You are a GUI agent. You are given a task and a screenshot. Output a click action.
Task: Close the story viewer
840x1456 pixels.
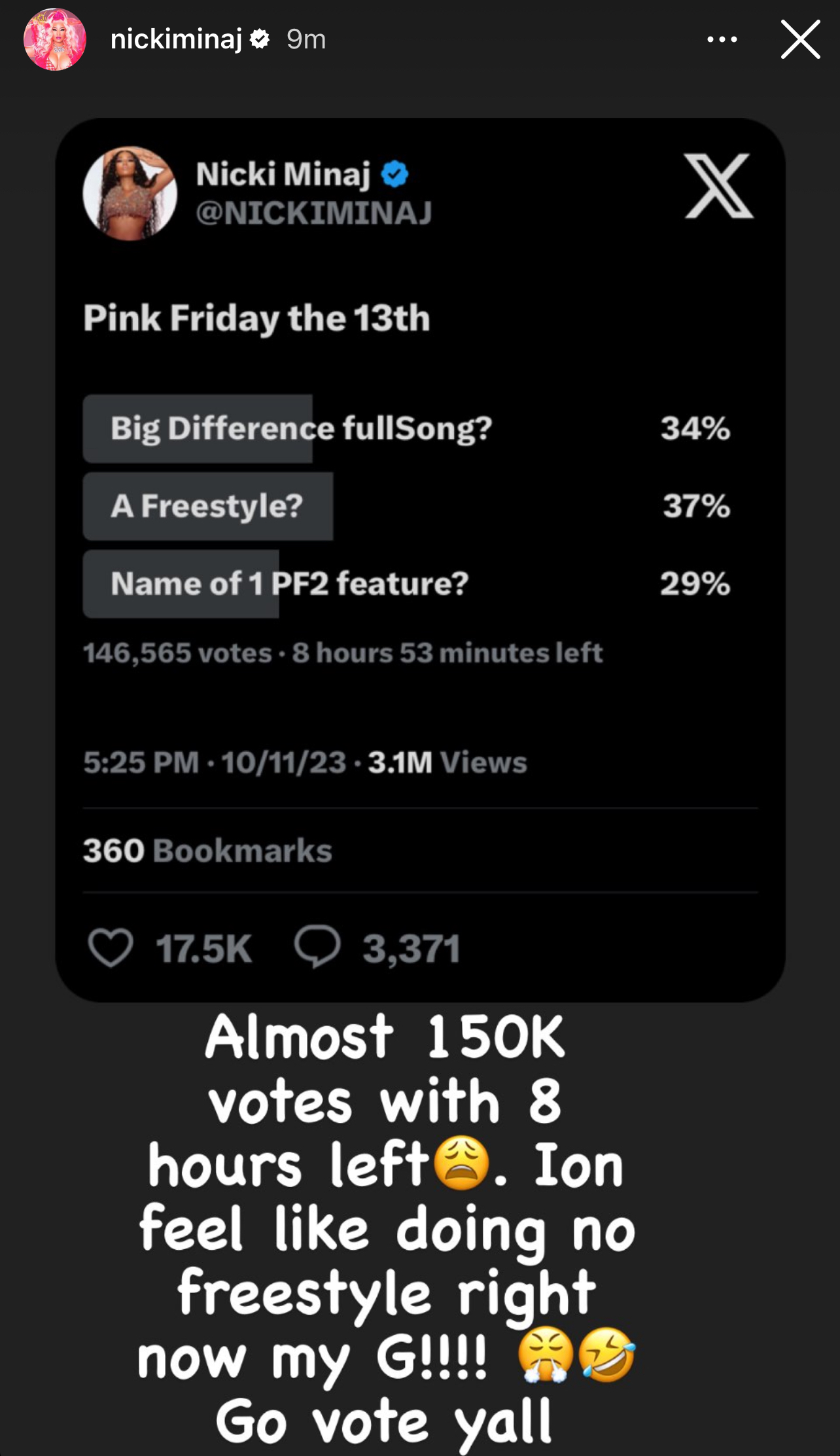tap(800, 39)
